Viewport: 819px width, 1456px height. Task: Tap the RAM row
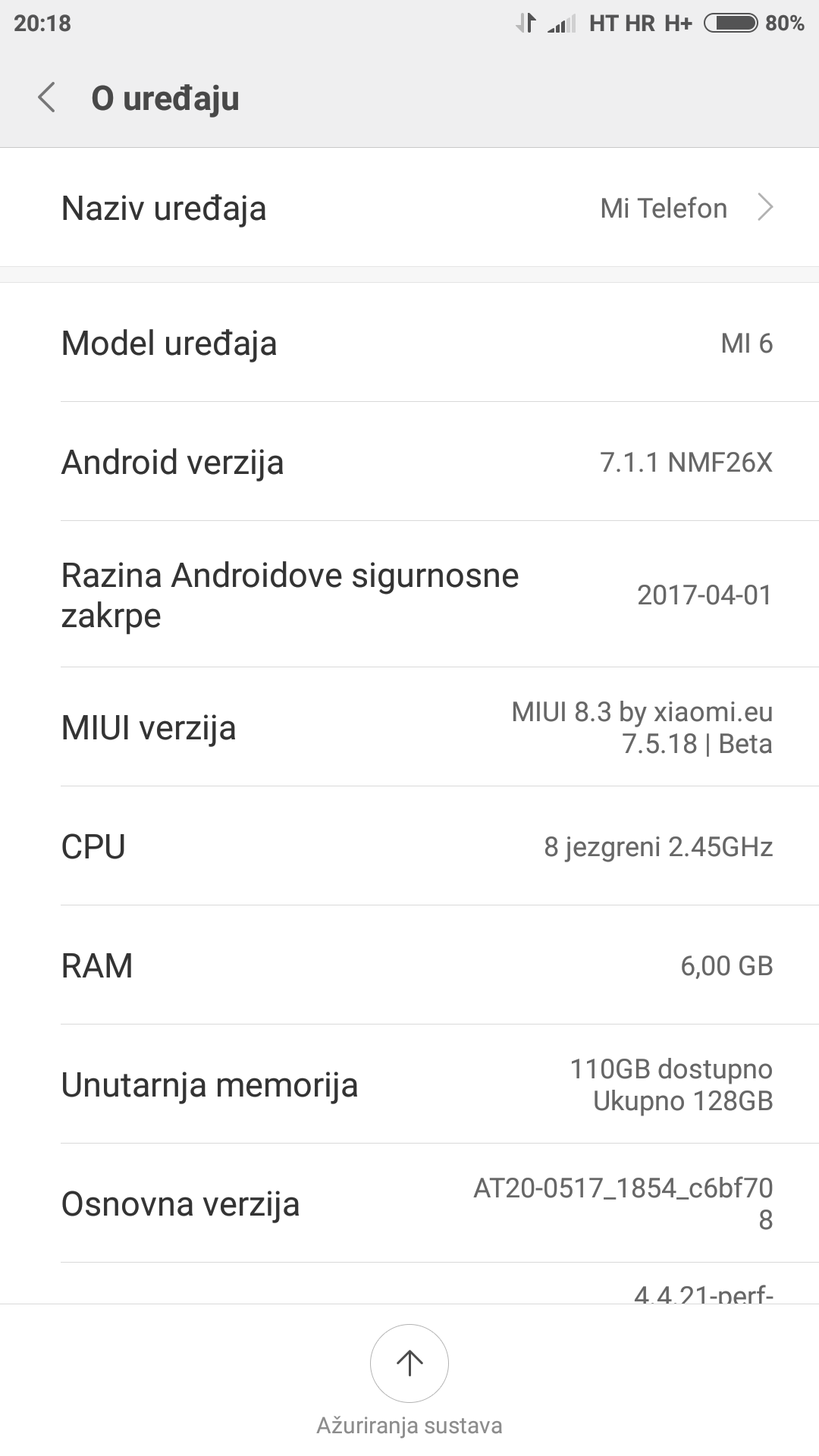(x=409, y=965)
